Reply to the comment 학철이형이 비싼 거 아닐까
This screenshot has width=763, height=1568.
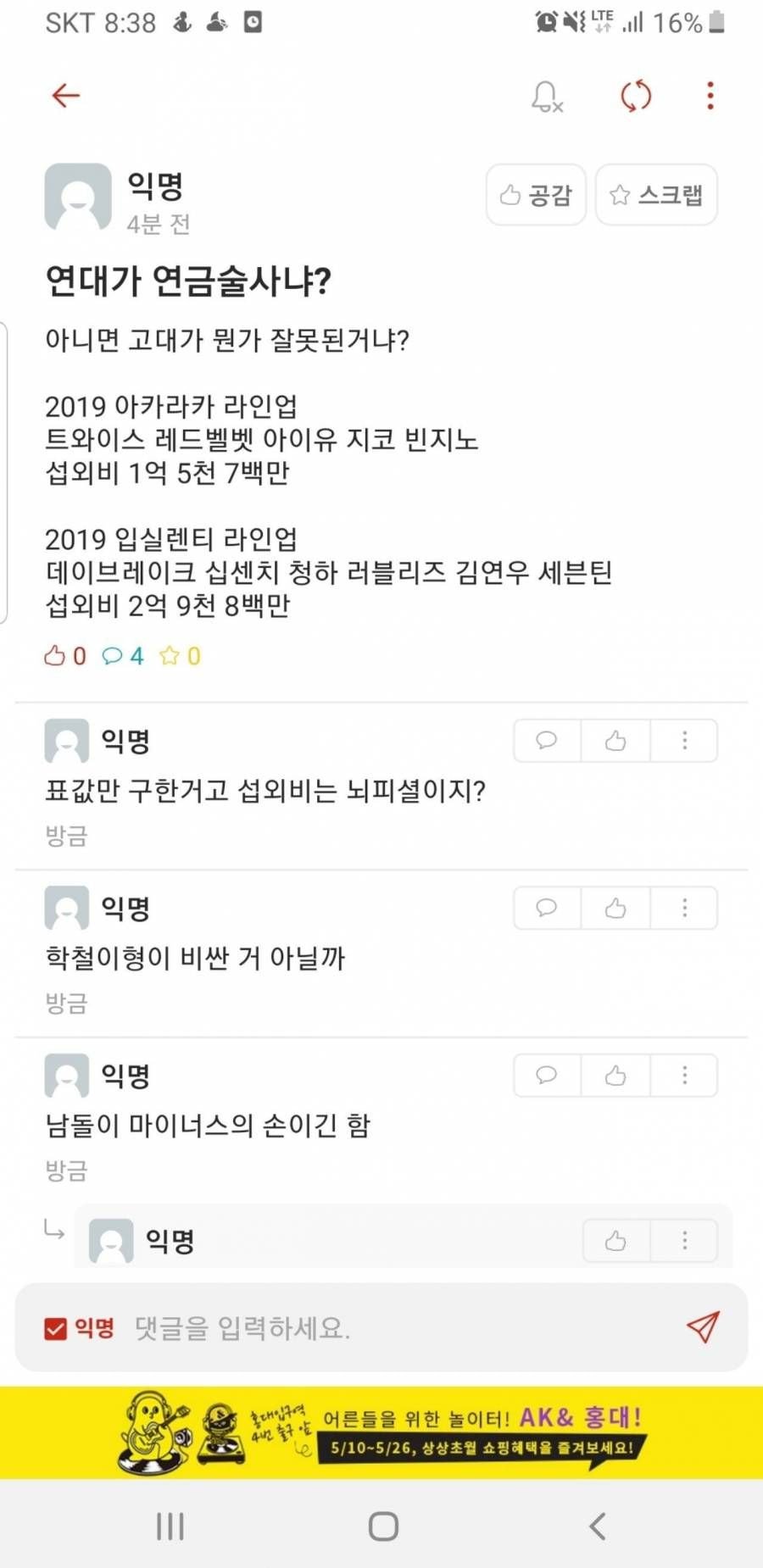coord(547,908)
